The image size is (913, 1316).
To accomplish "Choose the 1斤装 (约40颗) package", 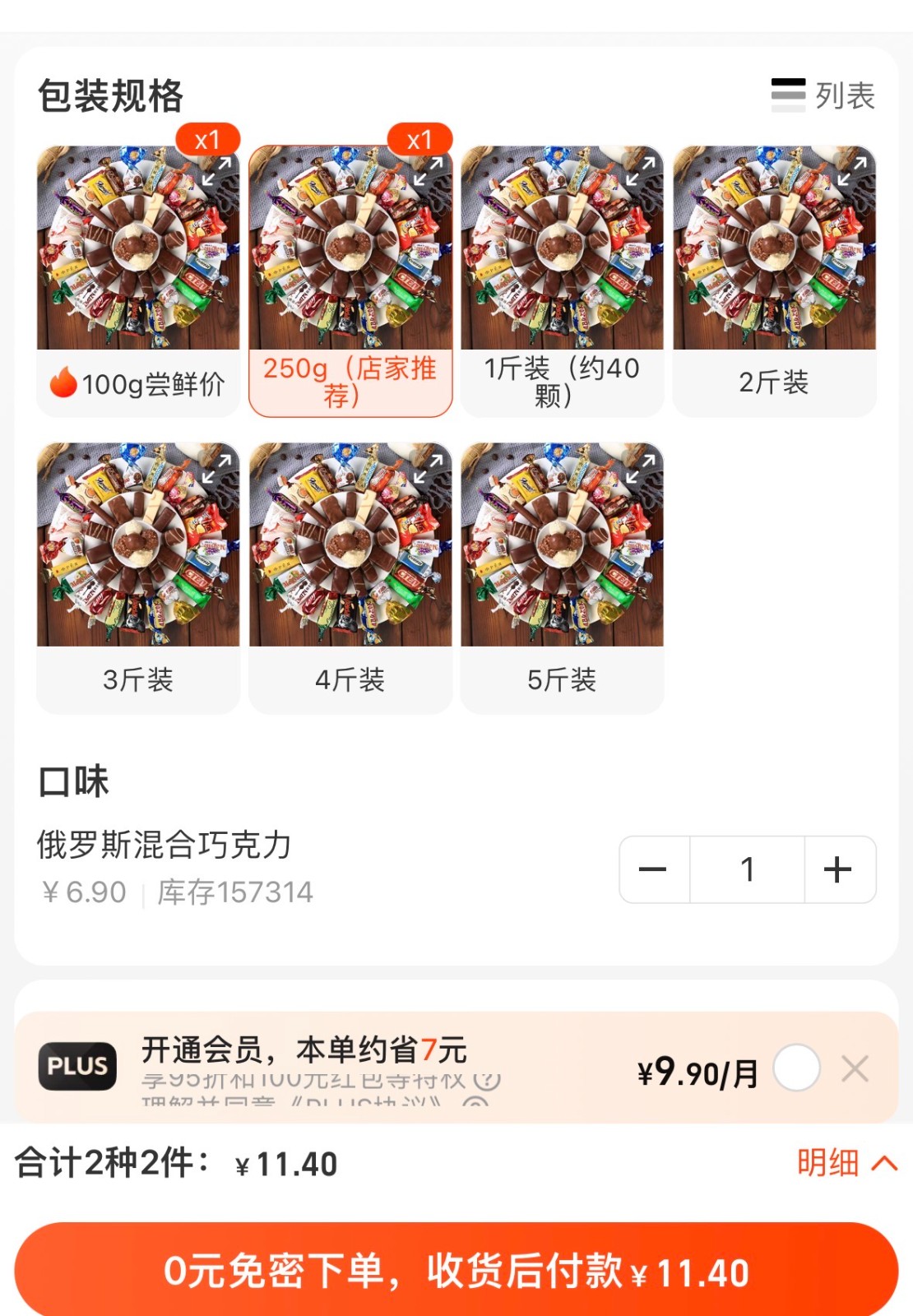I will (x=562, y=382).
